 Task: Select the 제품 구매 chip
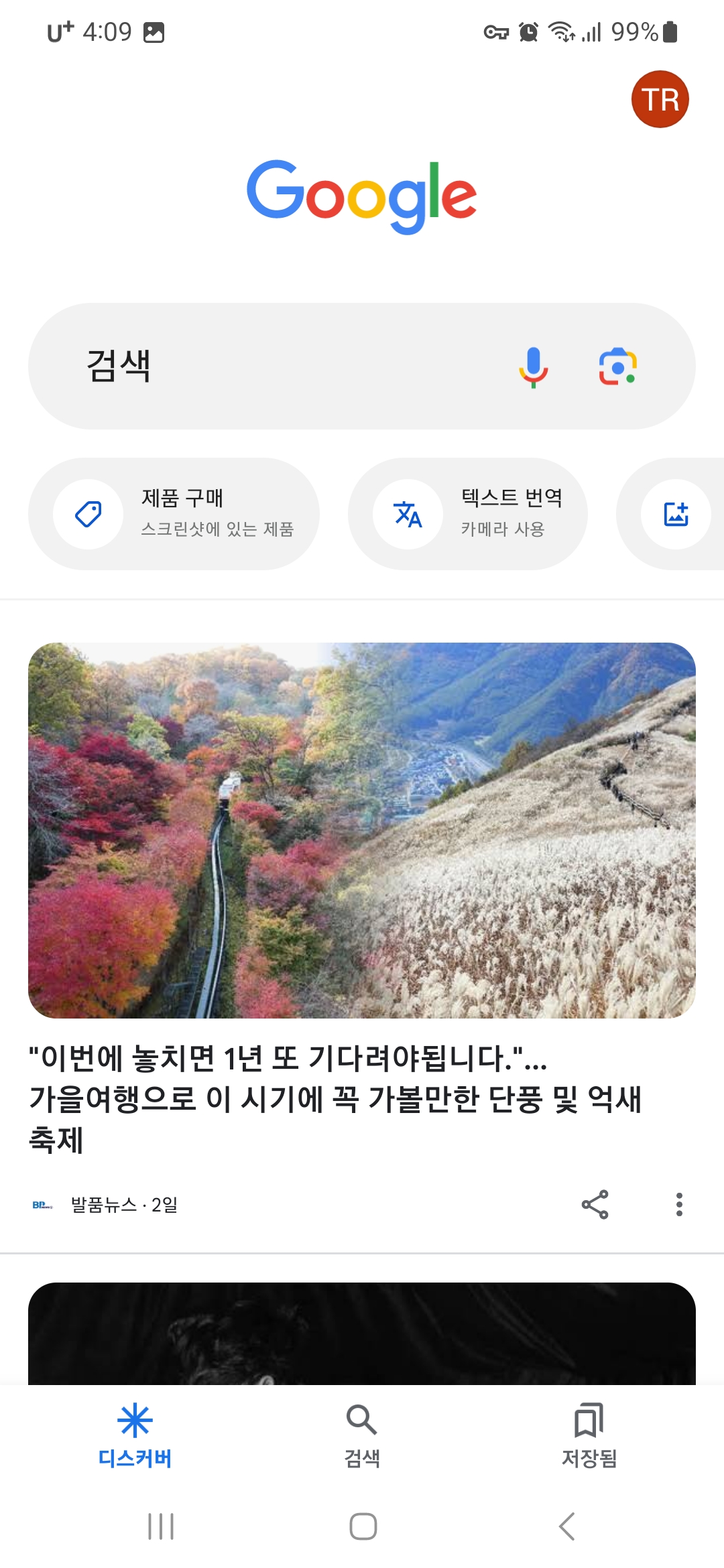[x=174, y=514]
